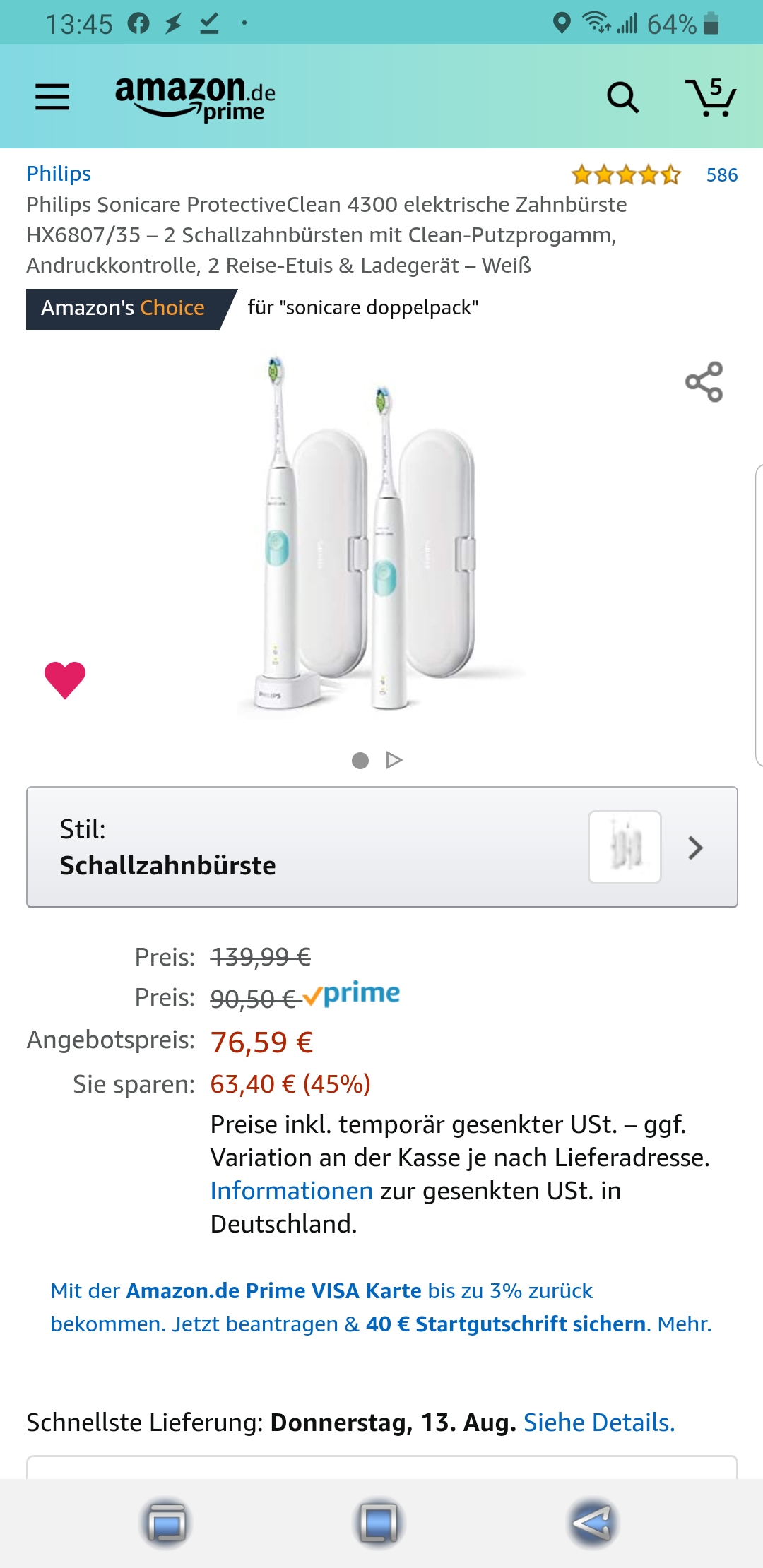Image resolution: width=763 pixels, height=1568 pixels.
Task: Tap the back arrow in bottom bar
Action: click(591, 1523)
